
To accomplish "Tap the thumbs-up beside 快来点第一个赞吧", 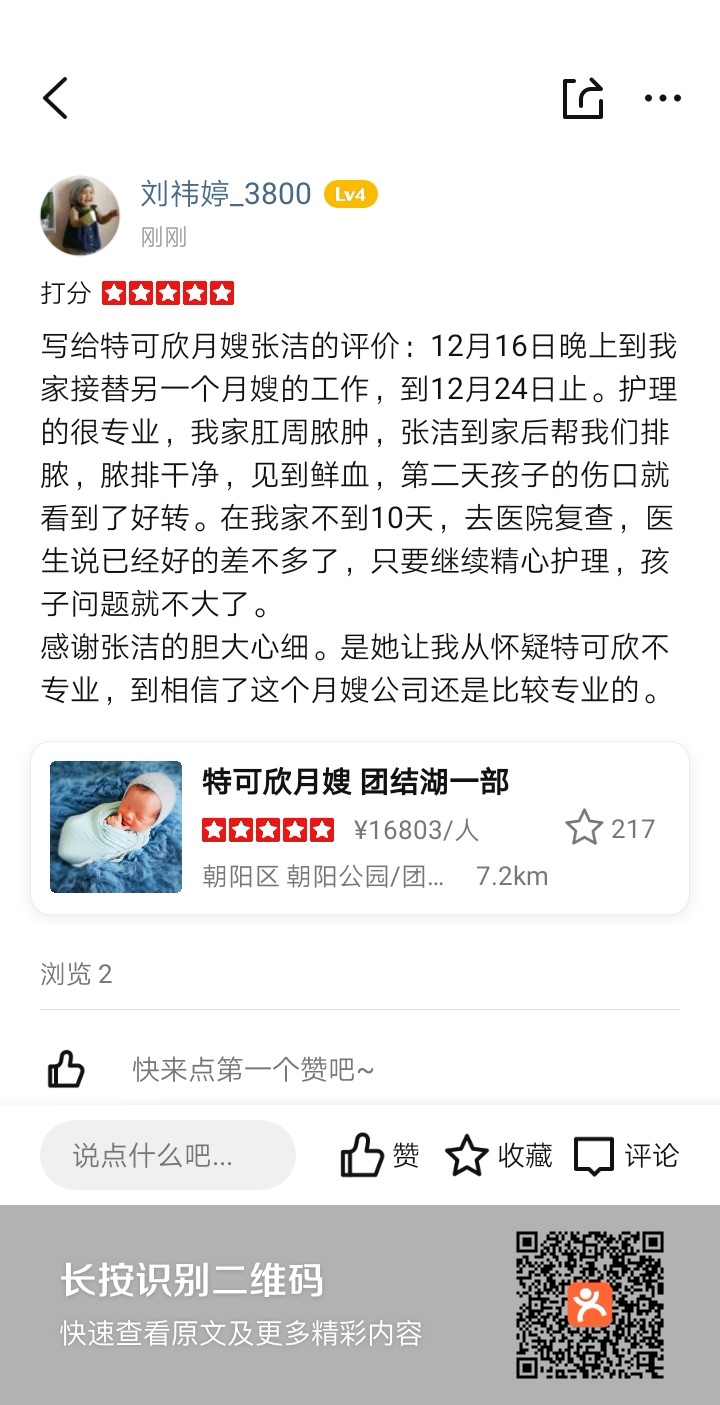I will point(67,1069).
